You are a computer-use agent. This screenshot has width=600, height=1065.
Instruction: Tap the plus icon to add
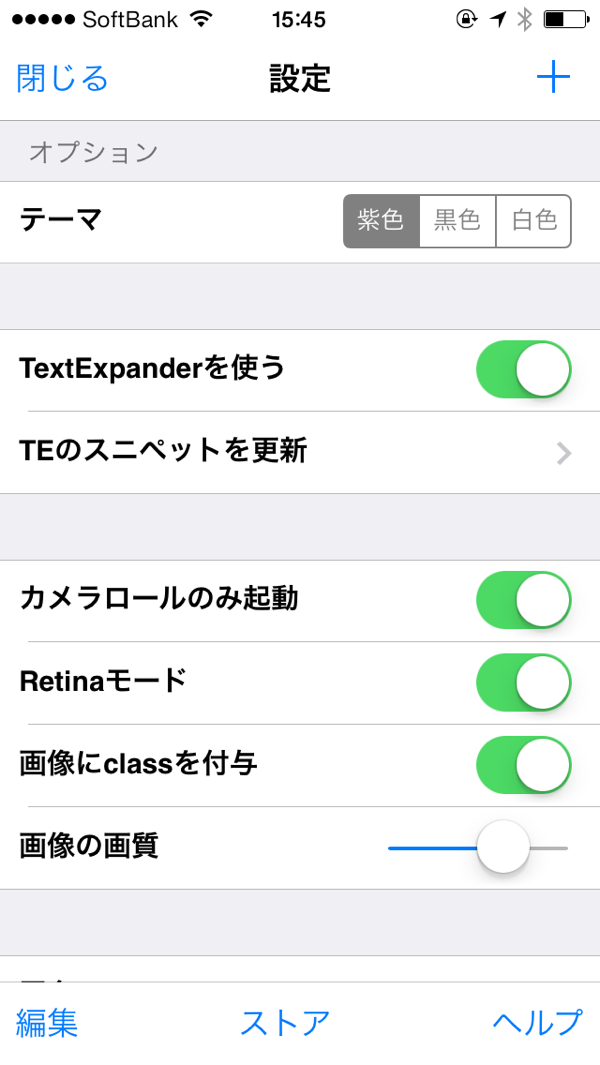point(553,78)
